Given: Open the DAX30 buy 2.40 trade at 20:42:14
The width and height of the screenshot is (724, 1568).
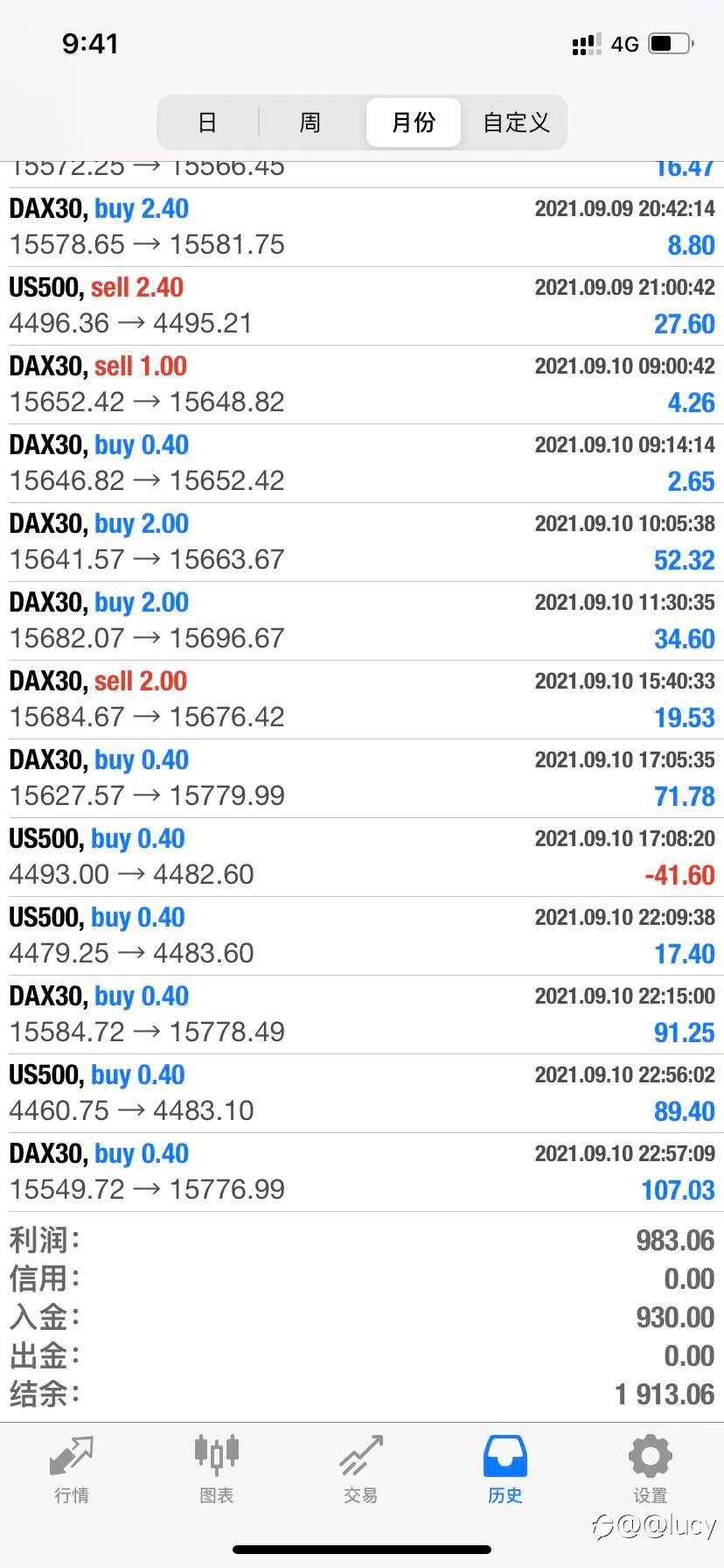Looking at the screenshot, I should coord(362,227).
